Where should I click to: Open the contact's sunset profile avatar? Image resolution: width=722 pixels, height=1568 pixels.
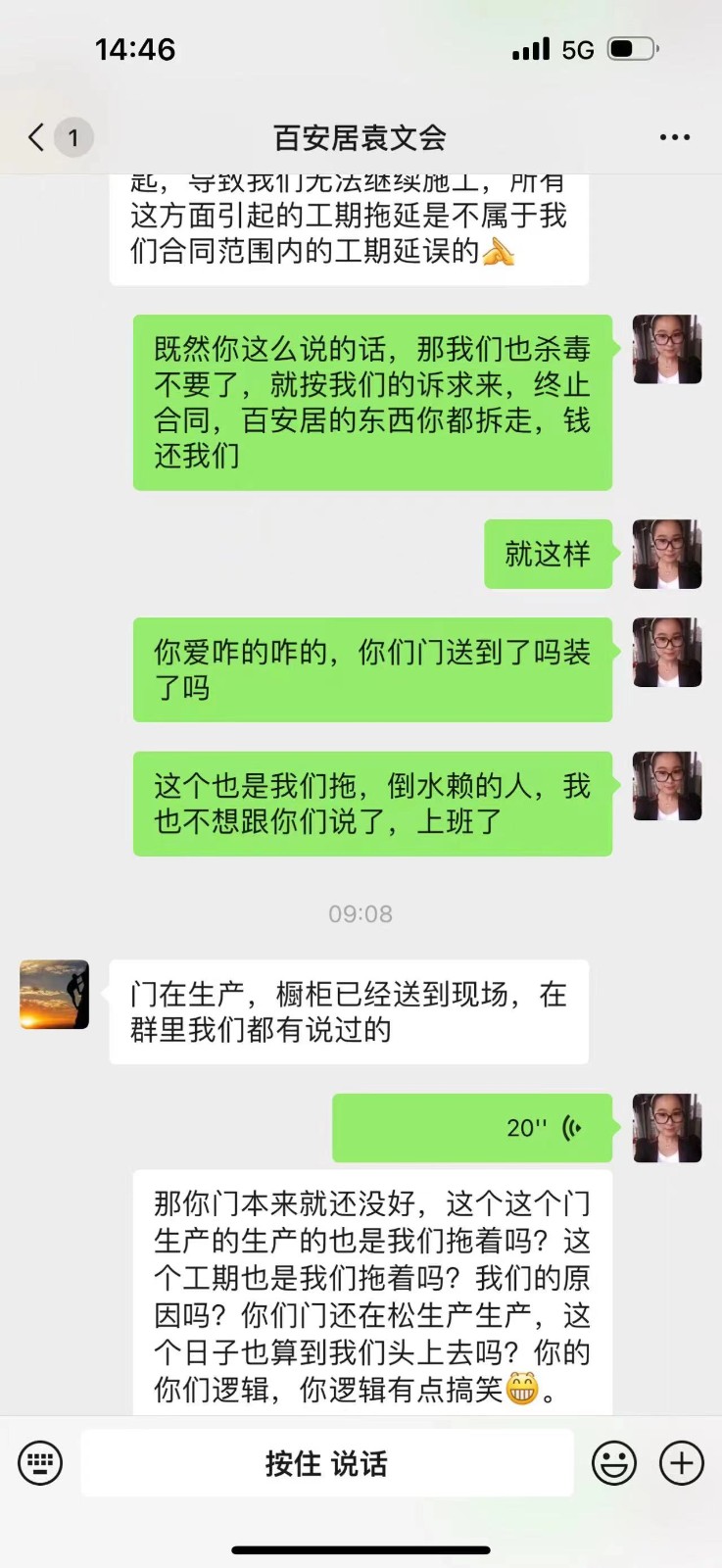click(x=55, y=994)
